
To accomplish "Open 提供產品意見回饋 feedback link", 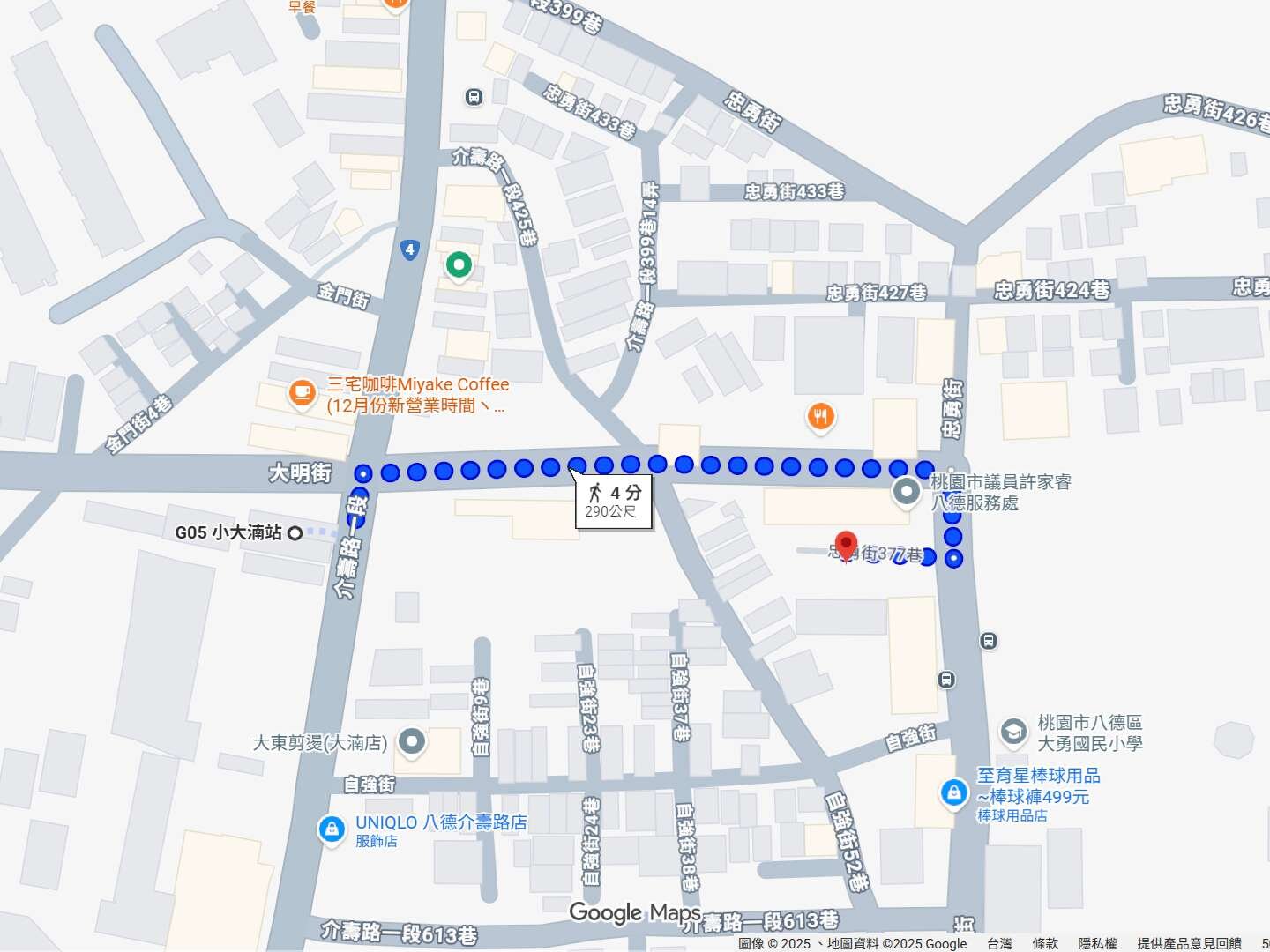I will [x=1189, y=943].
